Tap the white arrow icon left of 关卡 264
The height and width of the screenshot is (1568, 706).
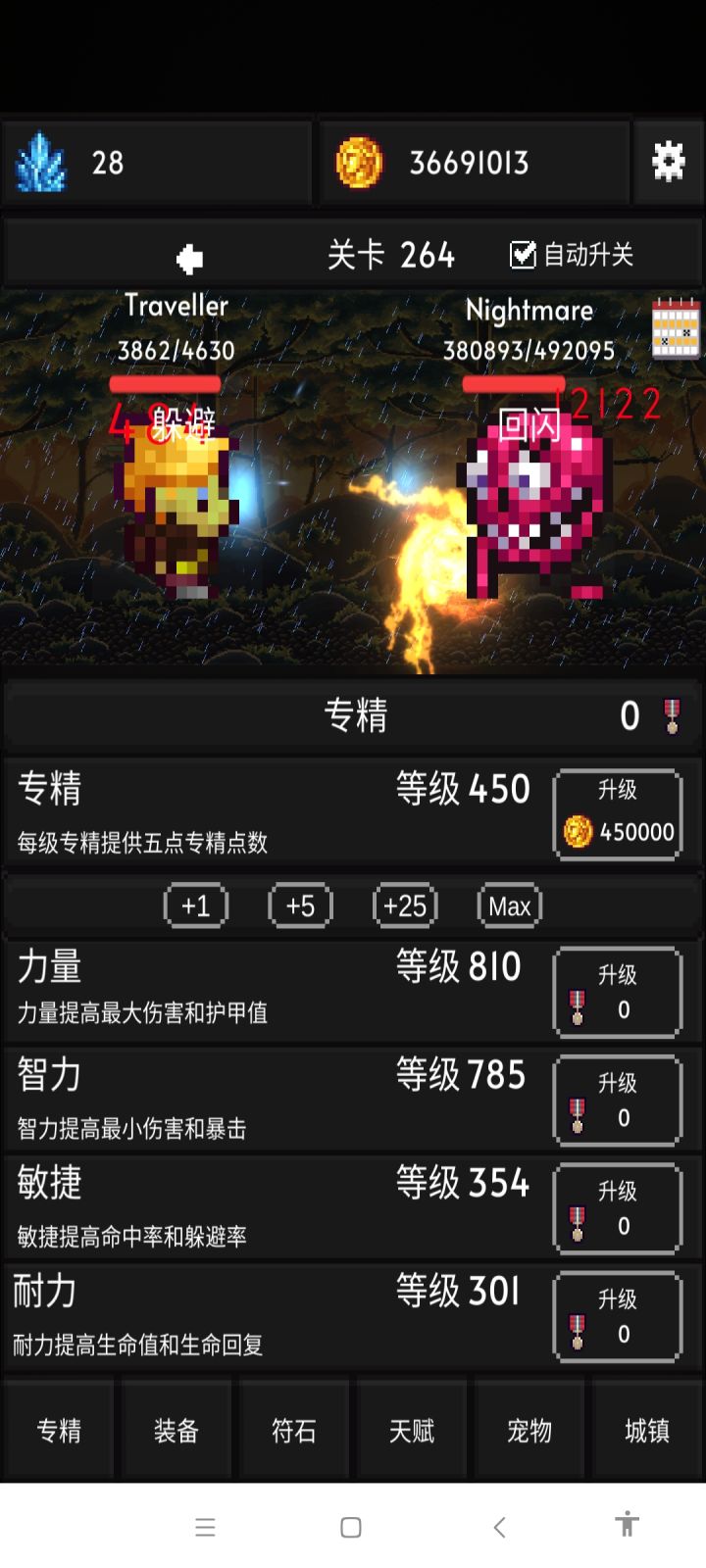click(x=188, y=256)
